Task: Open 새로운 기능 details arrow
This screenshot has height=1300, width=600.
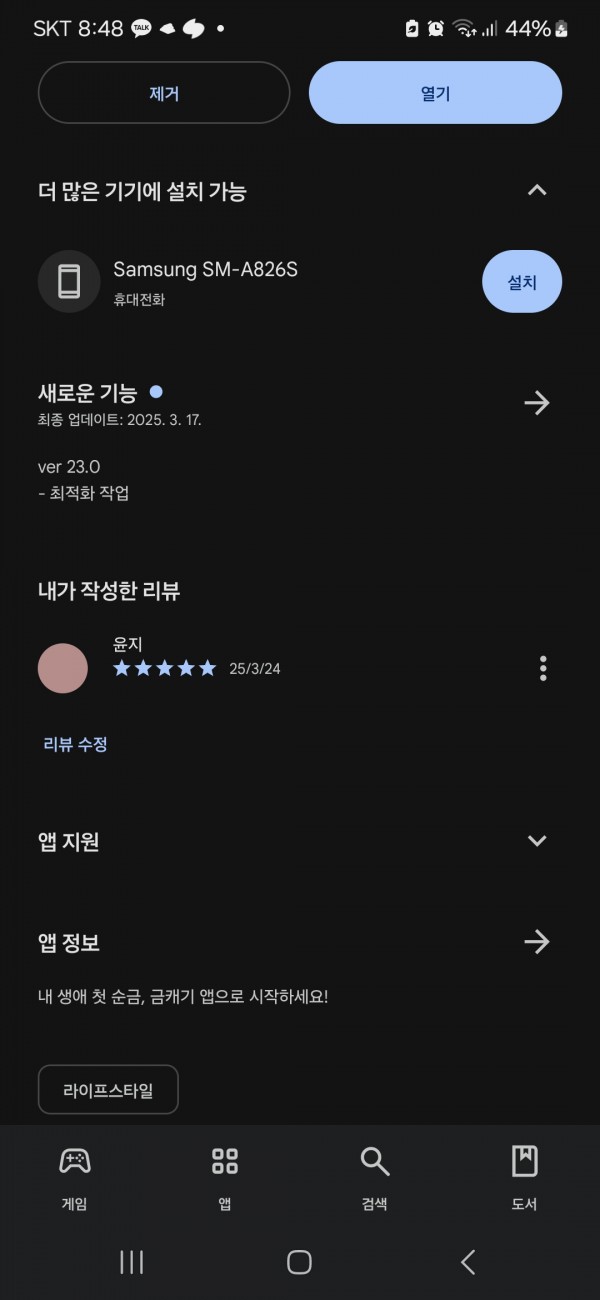Action: 537,403
